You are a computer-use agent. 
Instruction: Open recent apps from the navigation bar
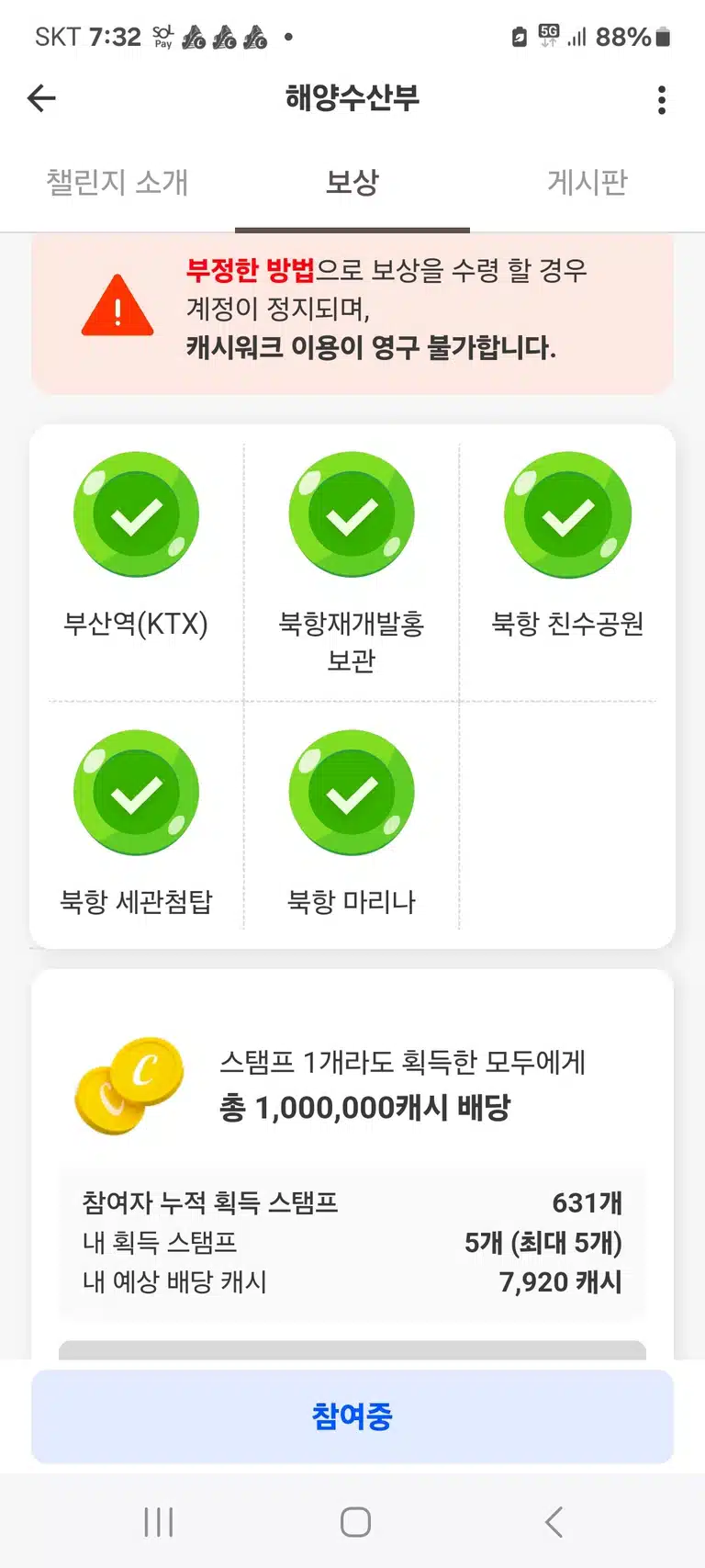(159, 1522)
